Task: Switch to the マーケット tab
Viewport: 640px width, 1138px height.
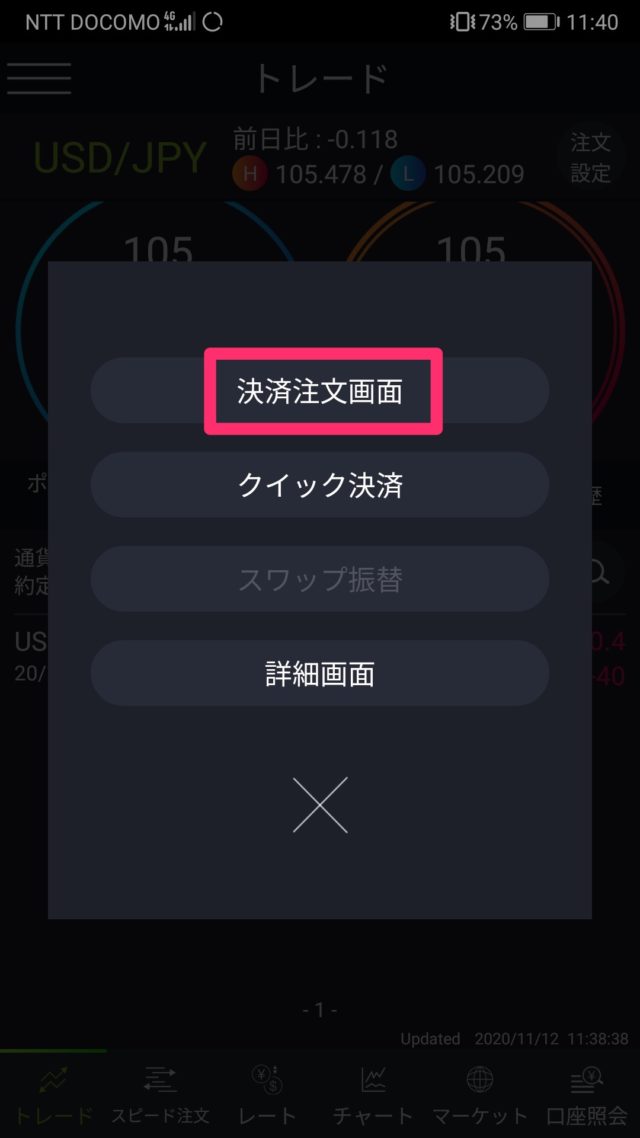Action: tap(480, 1095)
